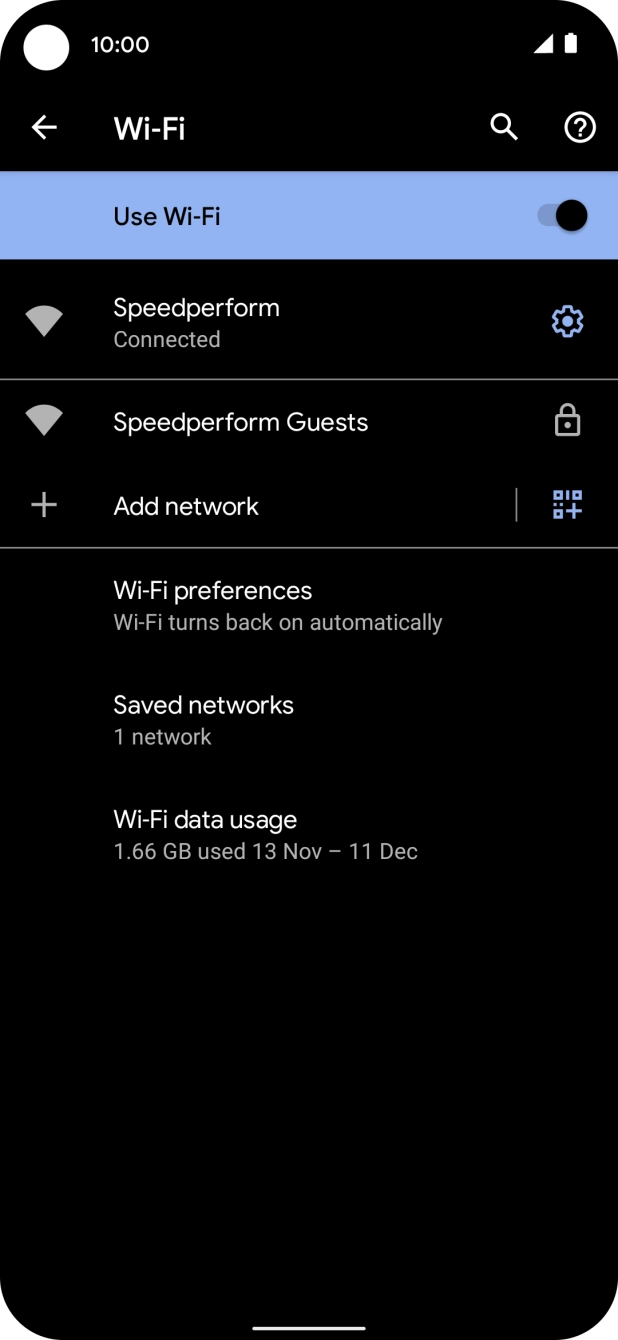Open the connected Speedperform network details
Screen dimensions: 618x1340
pyautogui.click(x=196, y=321)
